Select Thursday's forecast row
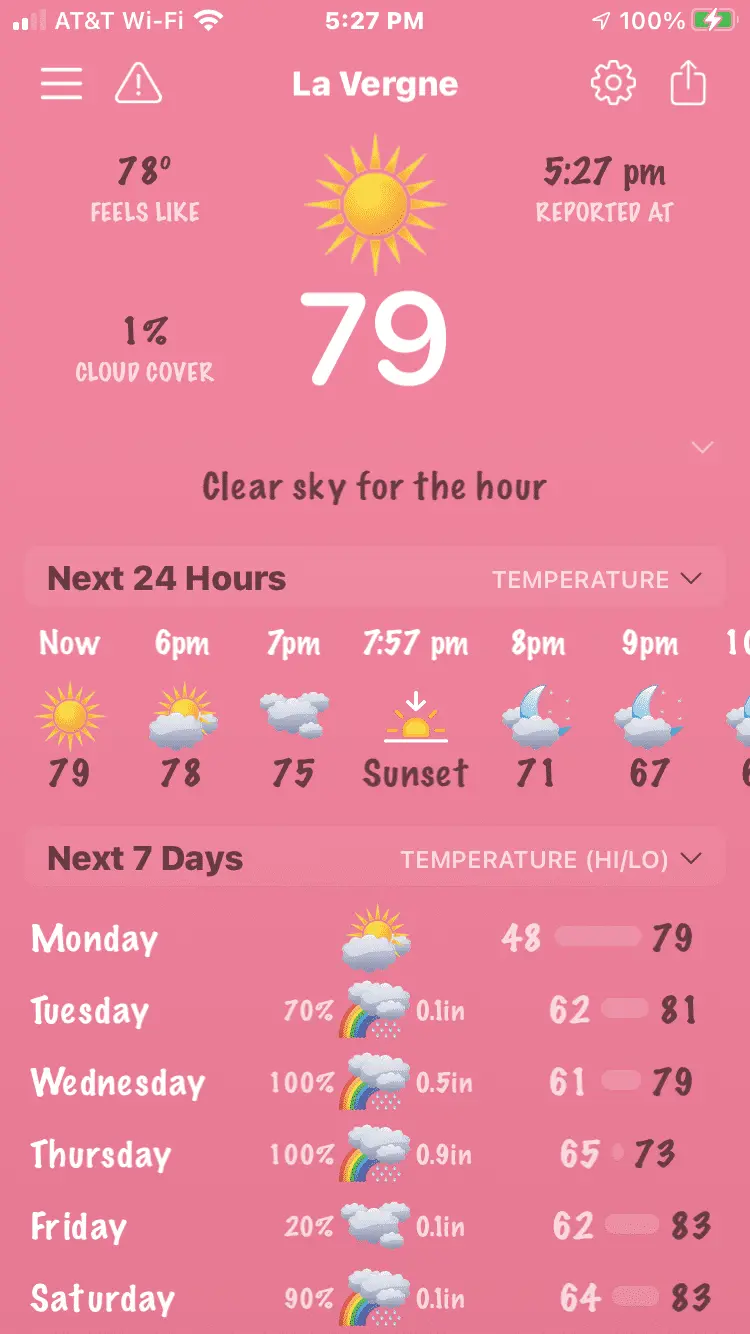 [374, 1154]
